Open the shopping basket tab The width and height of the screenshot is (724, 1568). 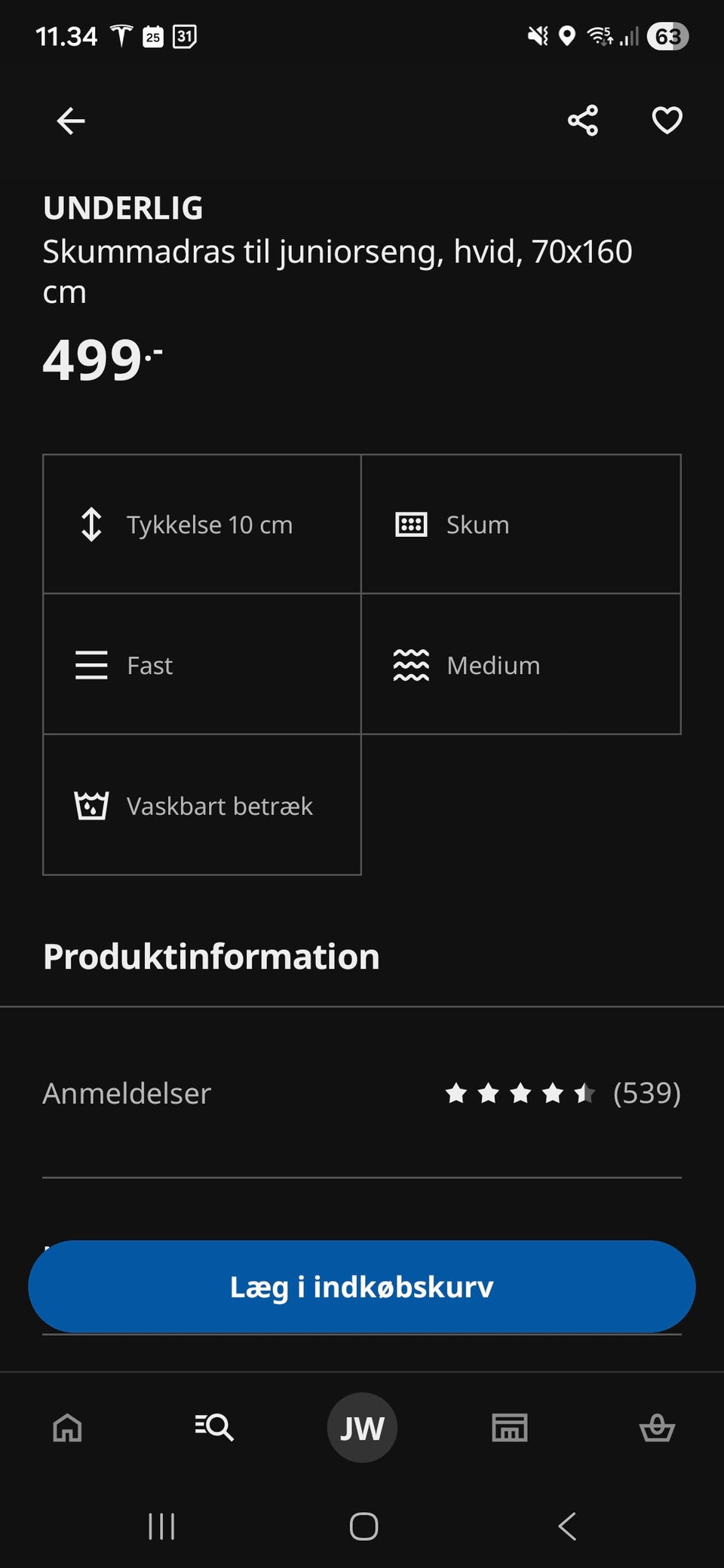coord(657,1427)
